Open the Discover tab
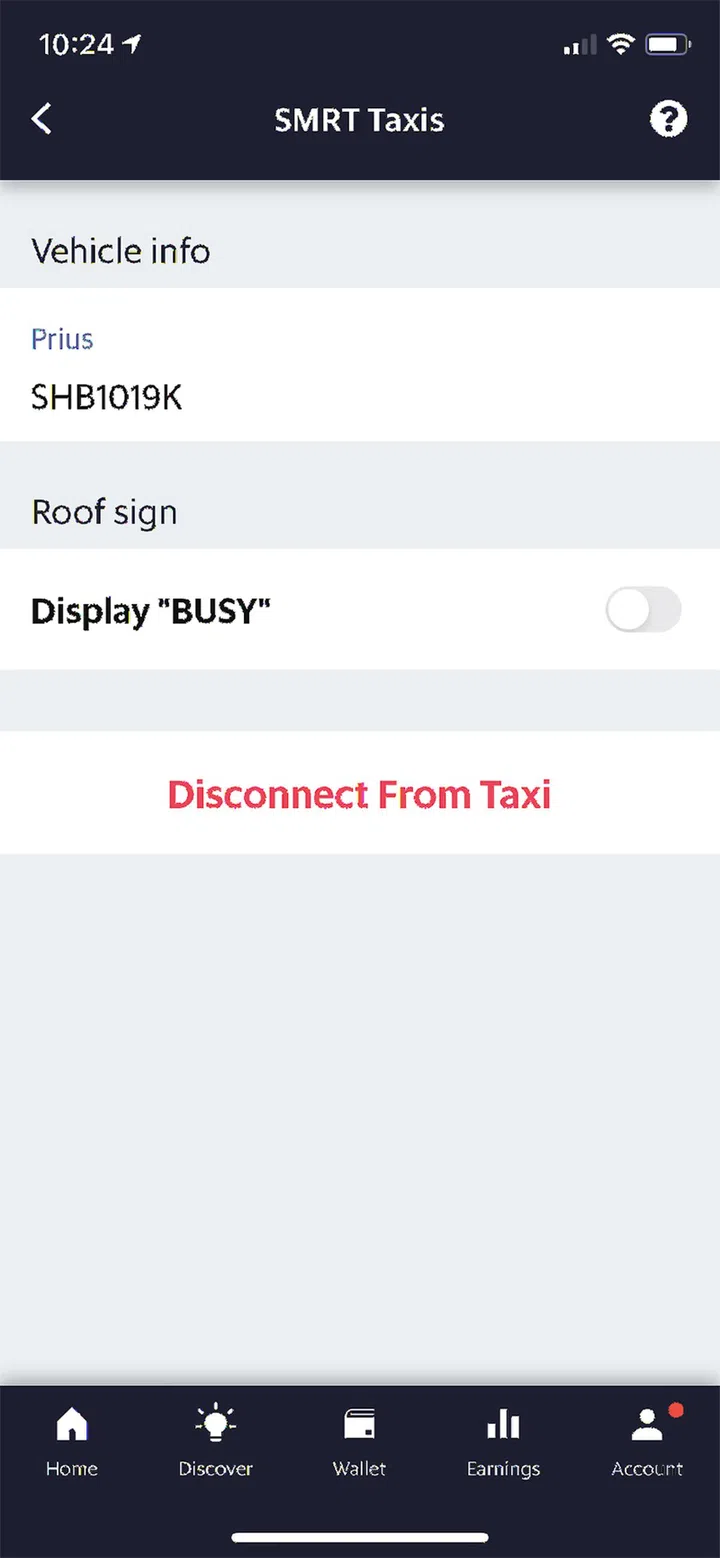Image resolution: width=720 pixels, height=1558 pixels. point(215,1441)
